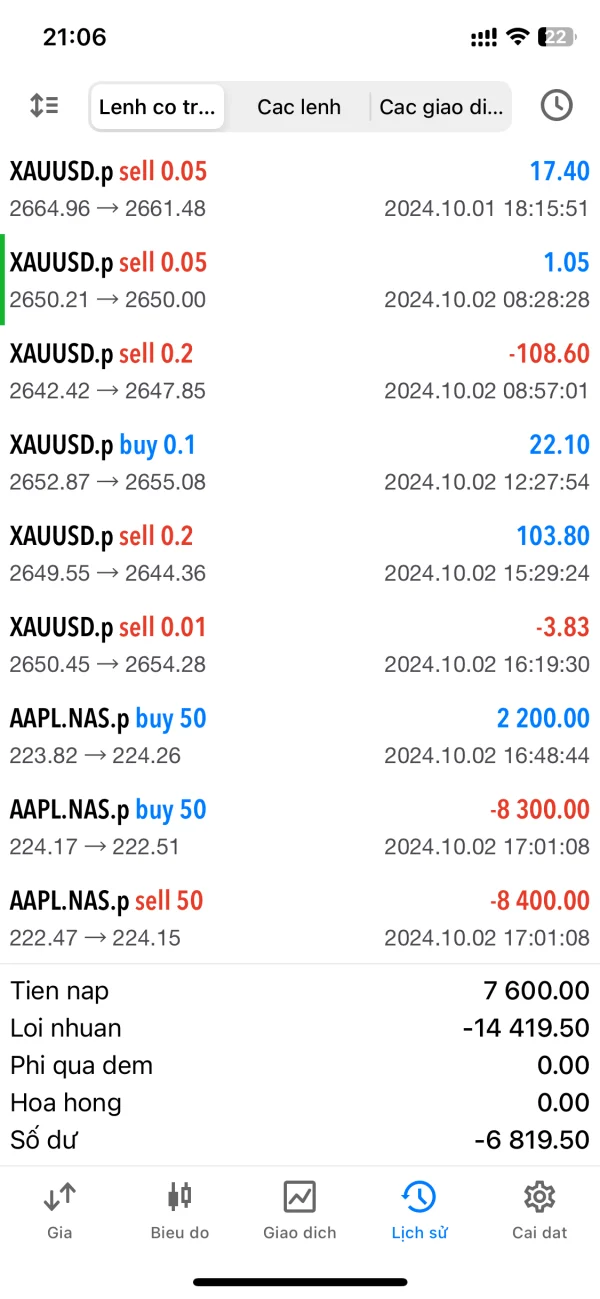Open XAUUSD.p sell 0.05 trade with 17.40 profit
This screenshot has height=1299, width=600.
coord(300,189)
